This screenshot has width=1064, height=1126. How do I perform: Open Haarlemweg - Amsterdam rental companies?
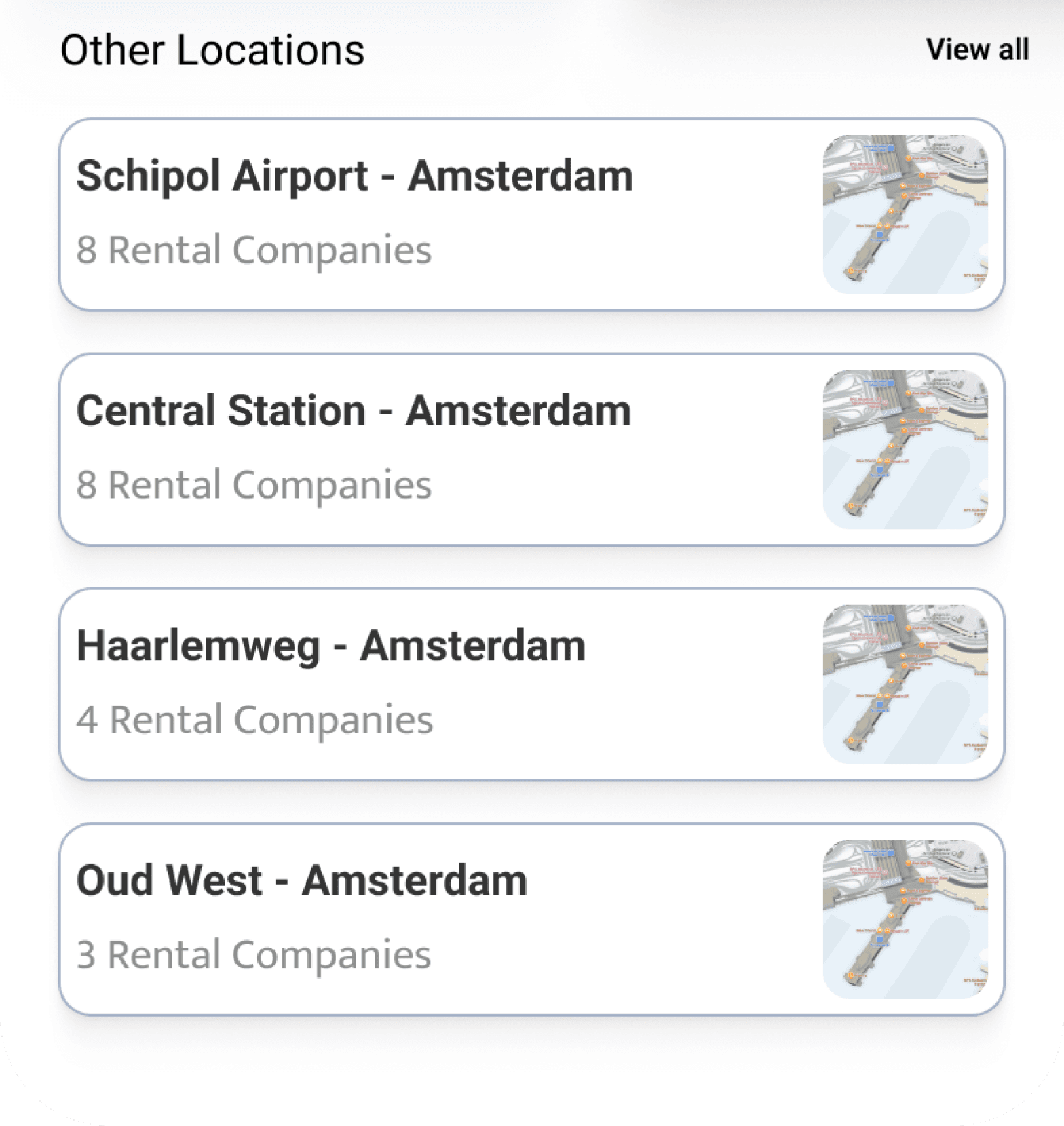[531, 684]
